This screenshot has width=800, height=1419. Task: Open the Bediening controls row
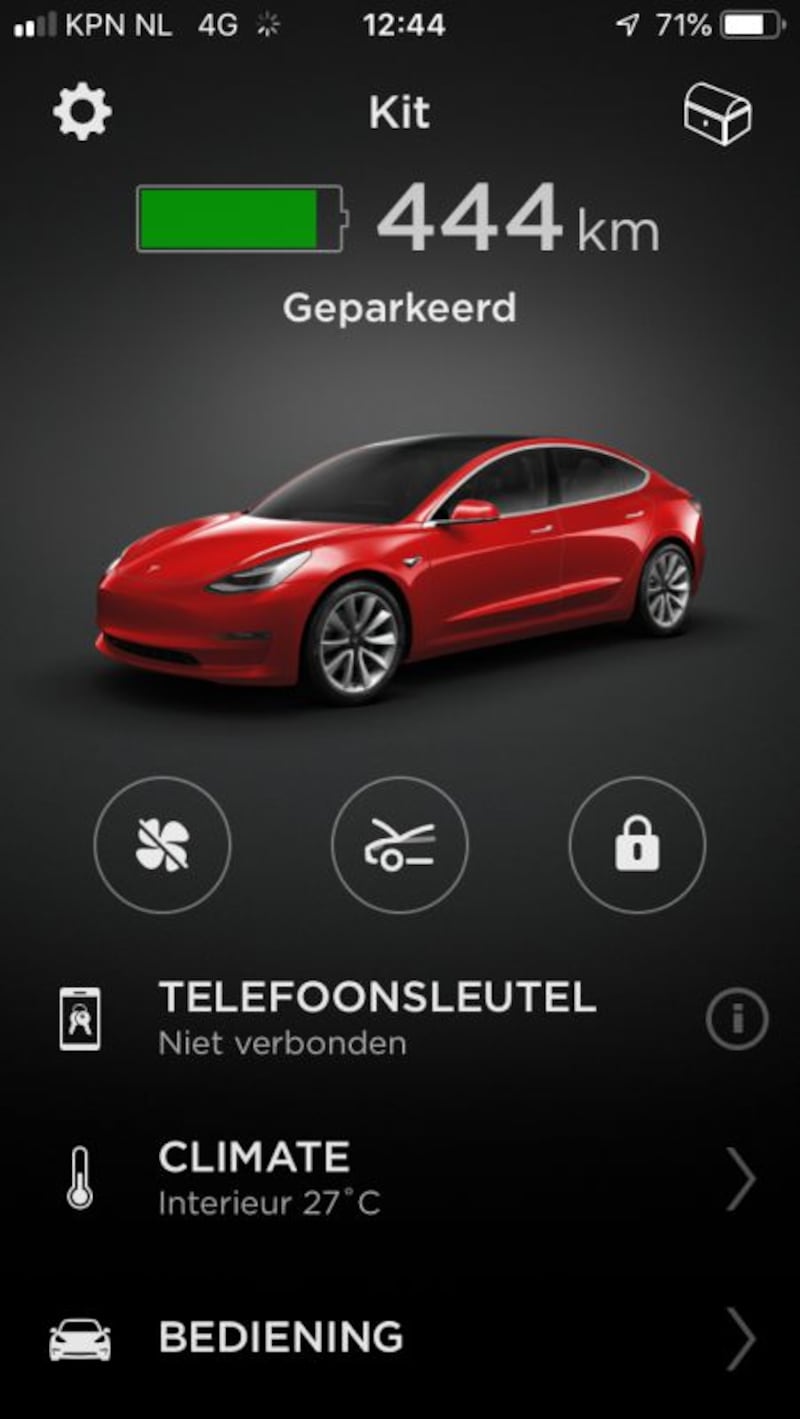(400, 1338)
